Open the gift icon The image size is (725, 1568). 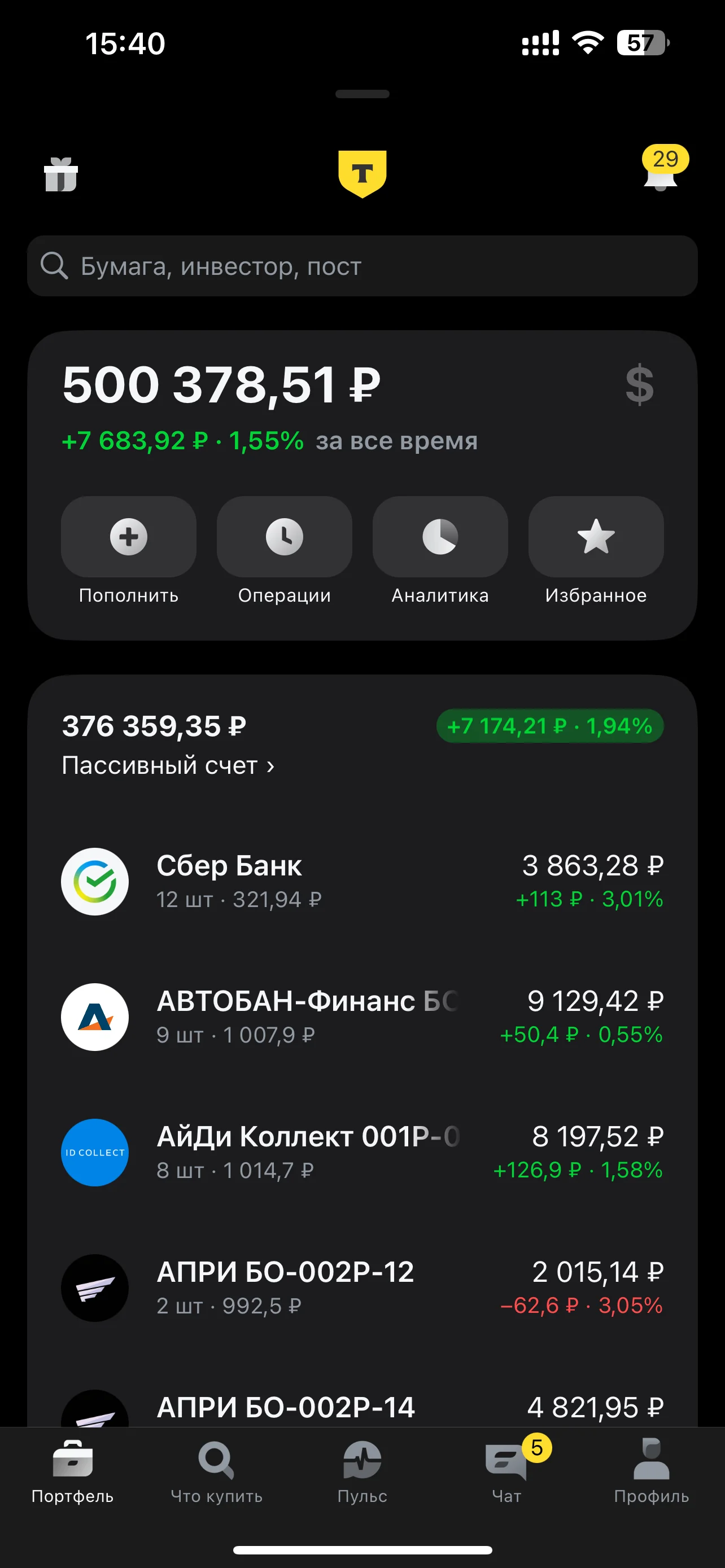[x=61, y=175]
